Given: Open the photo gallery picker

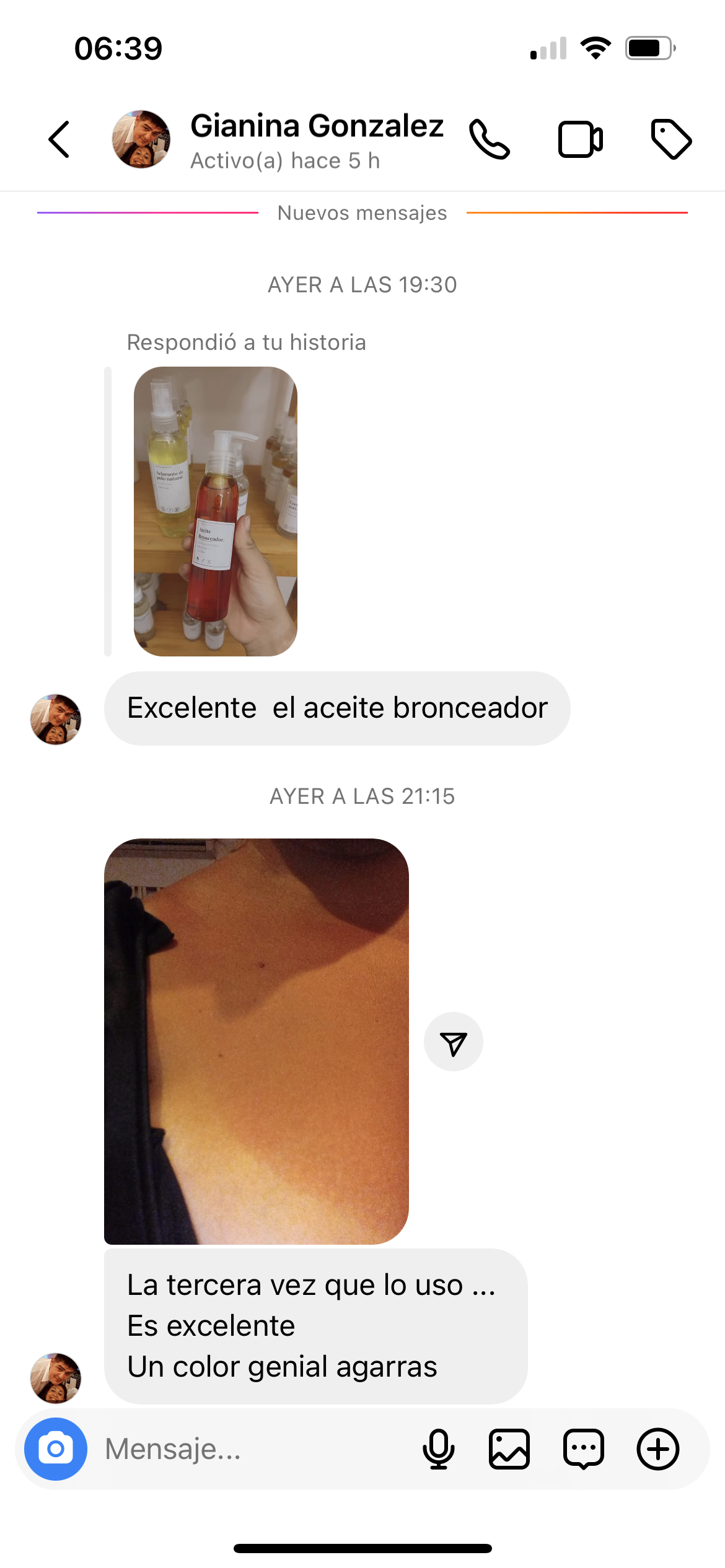Looking at the screenshot, I should [509, 1449].
